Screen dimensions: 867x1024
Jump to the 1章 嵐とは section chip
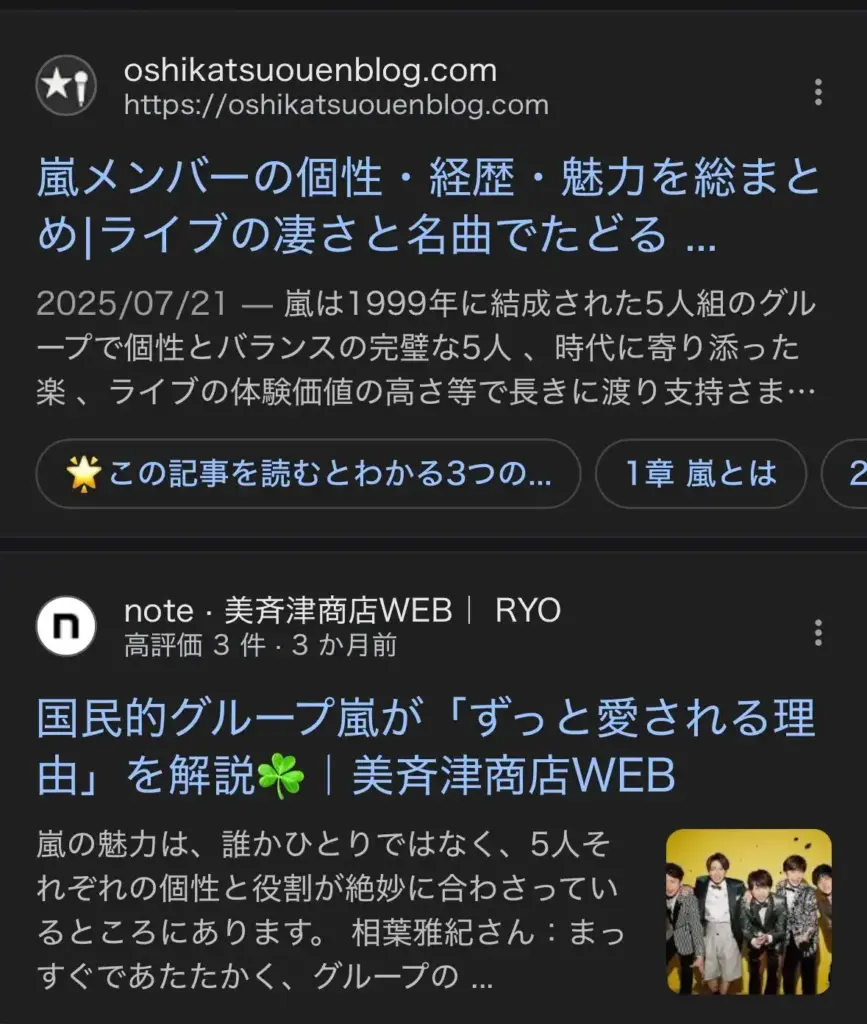pos(700,474)
